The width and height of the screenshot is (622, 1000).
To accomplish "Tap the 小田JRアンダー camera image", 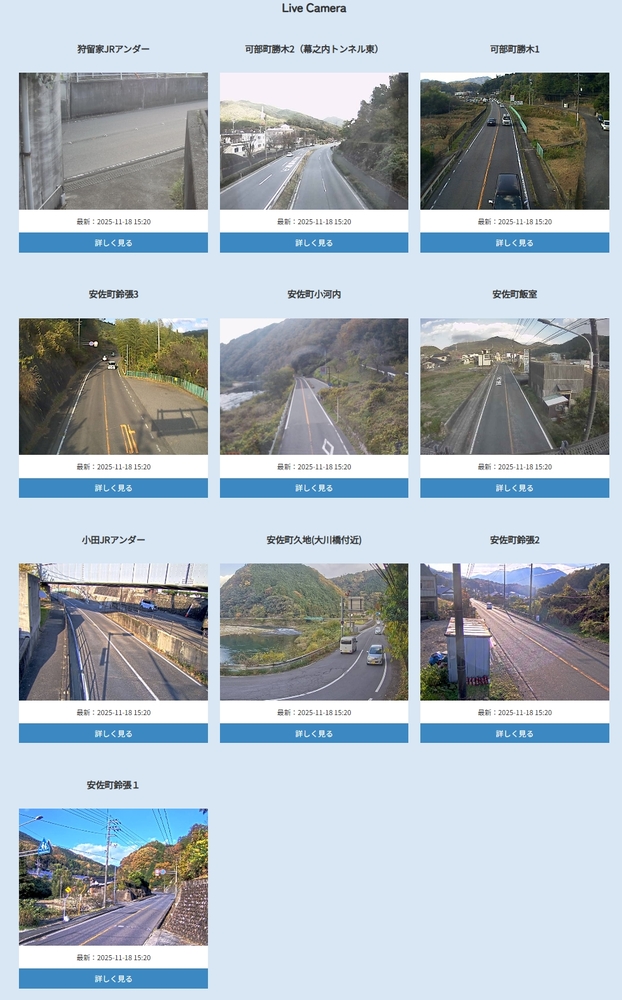I will point(113,631).
